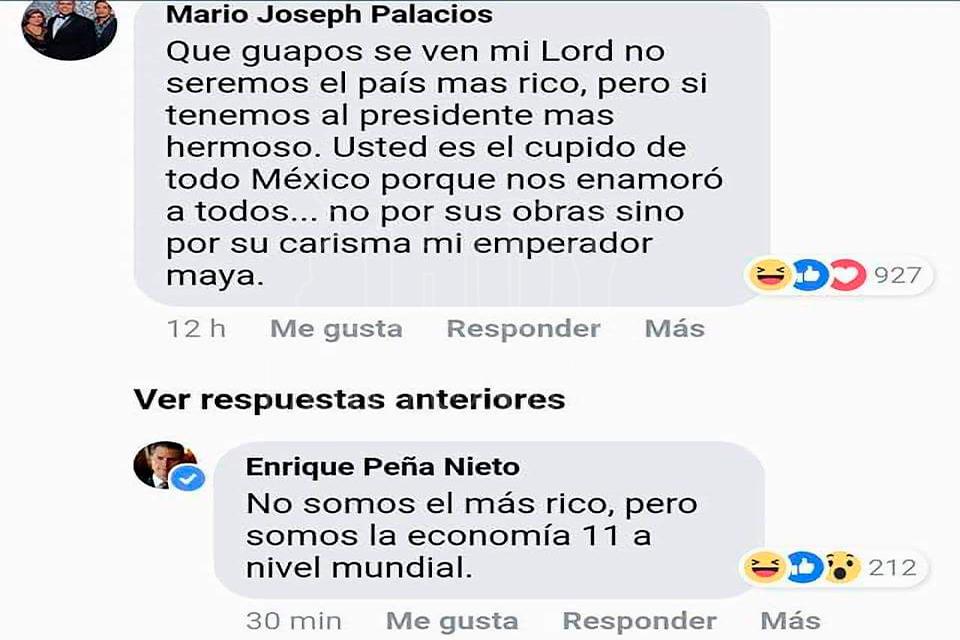Expand Ver respuestas anteriores
The height and width of the screenshot is (640, 960).
[349, 400]
